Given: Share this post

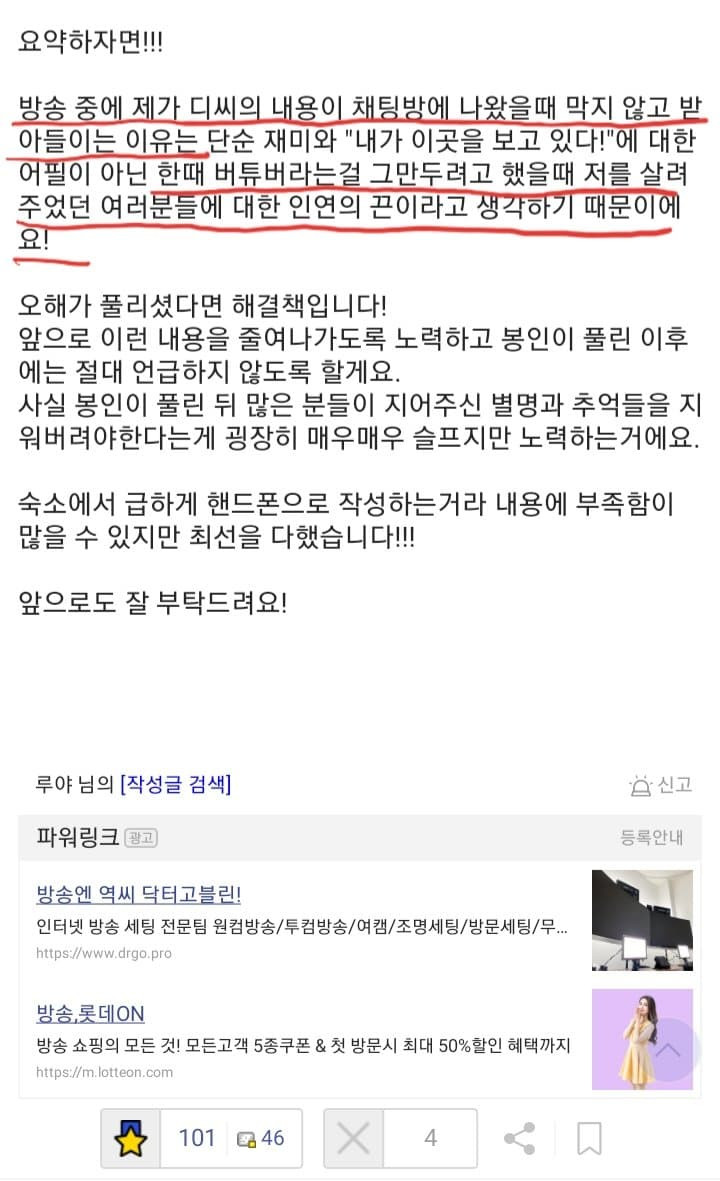Looking at the screenshot, I should point(519,1139).
